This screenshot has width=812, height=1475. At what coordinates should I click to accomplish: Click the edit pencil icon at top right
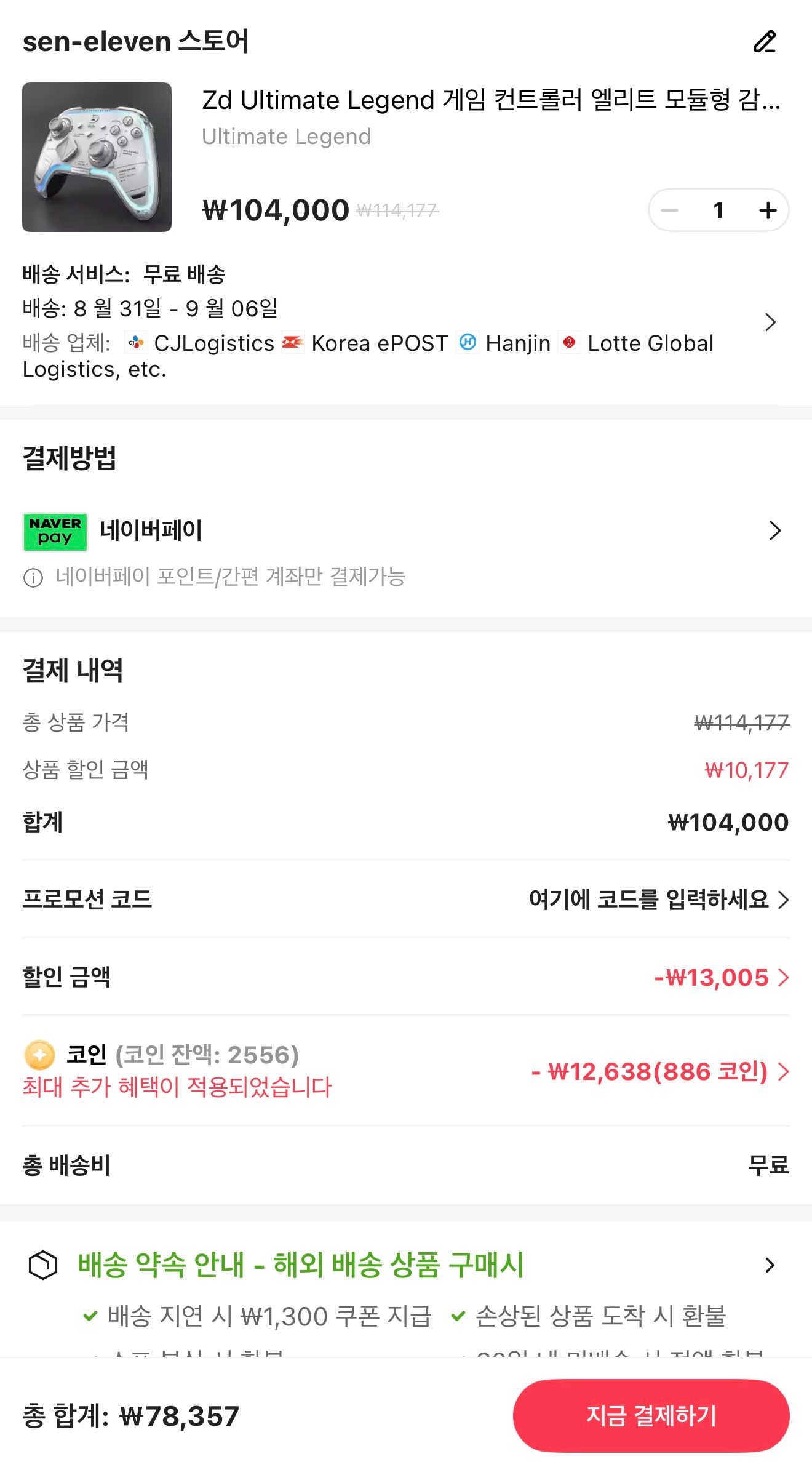[765, 42]
